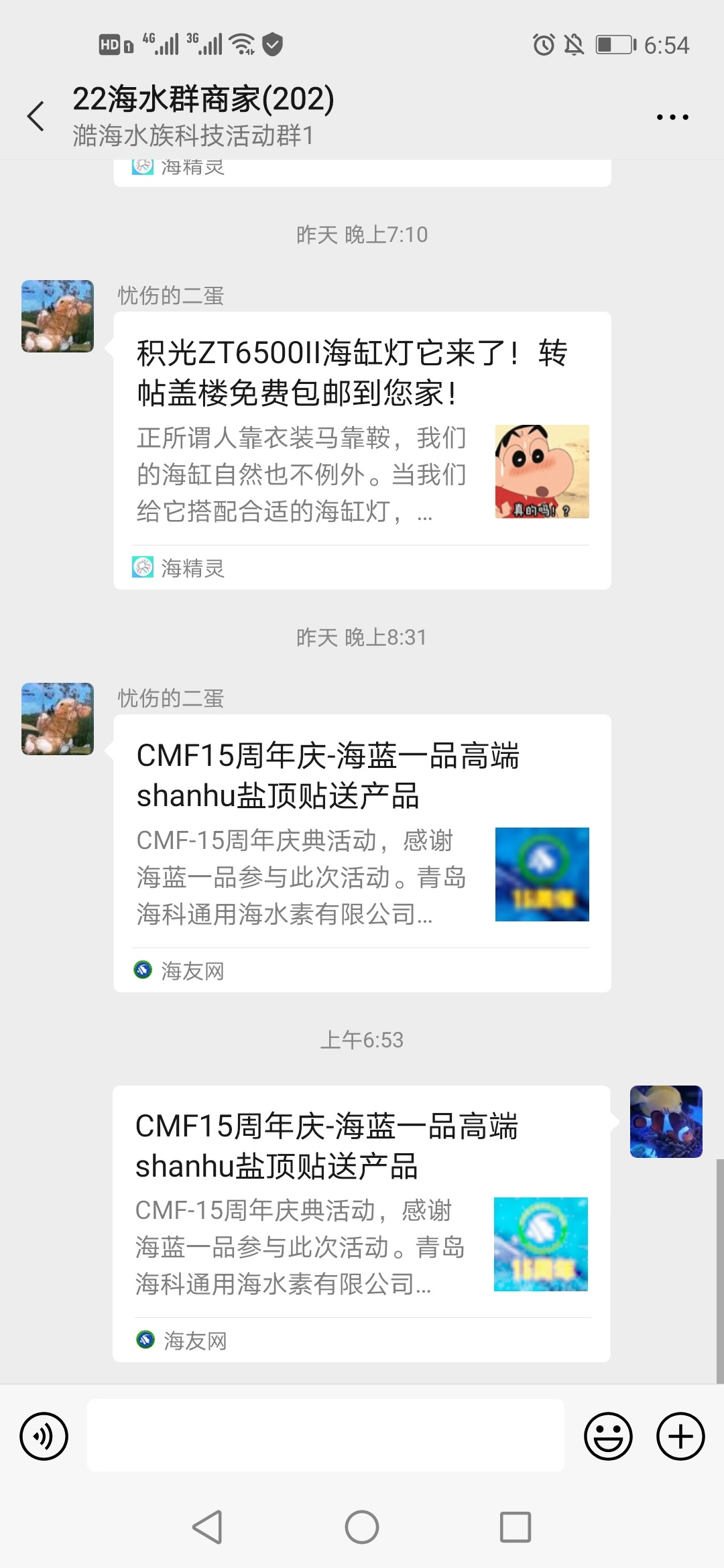The width and height of the screenshot is (724, 1568).
Task: Open the emoji sticker panel
Action: click(x=608, y=1436)
